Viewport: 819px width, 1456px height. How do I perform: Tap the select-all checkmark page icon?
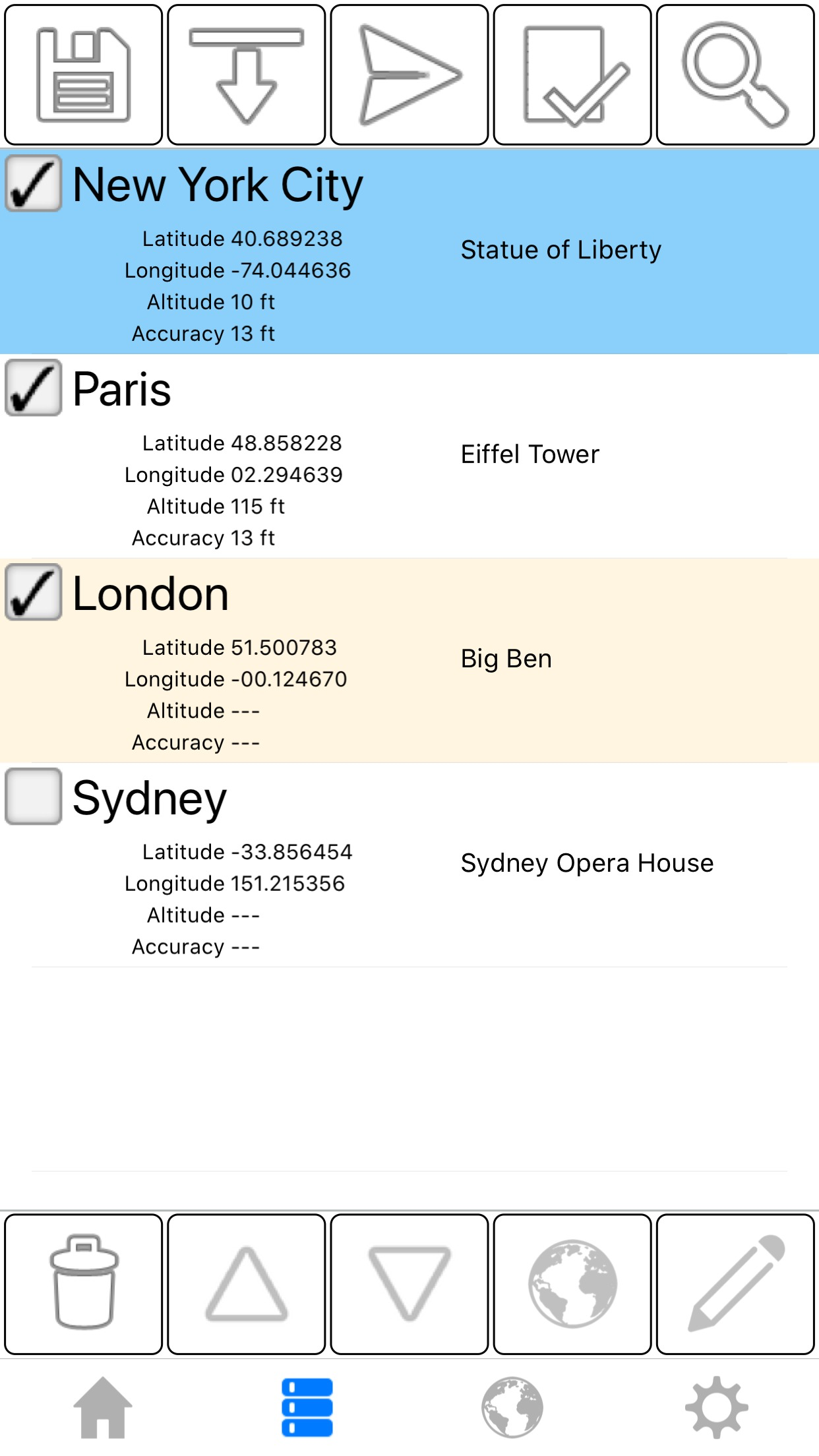pos(572,75)
